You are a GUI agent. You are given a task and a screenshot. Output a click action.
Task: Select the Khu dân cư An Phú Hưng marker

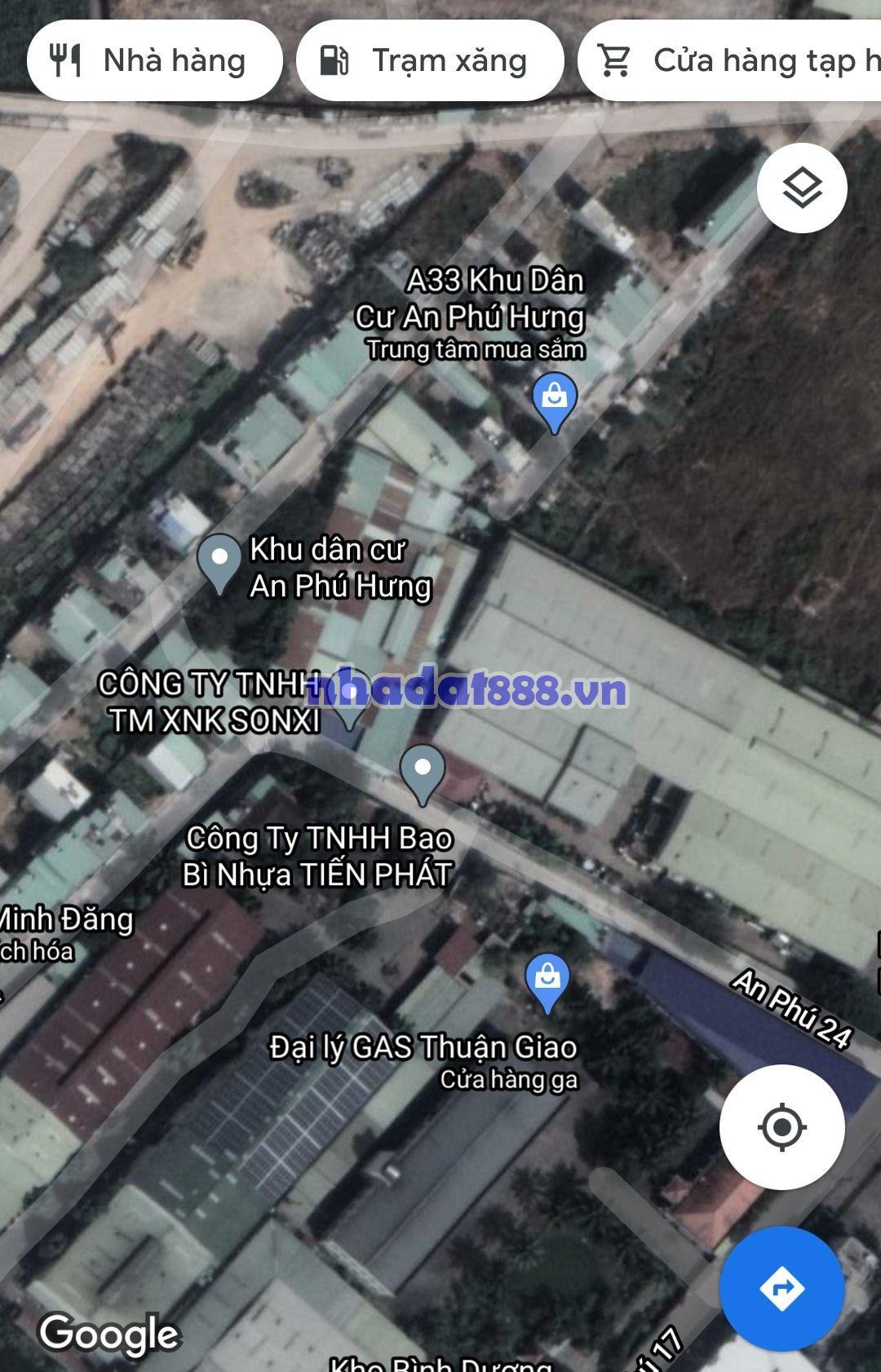[219, 560]
